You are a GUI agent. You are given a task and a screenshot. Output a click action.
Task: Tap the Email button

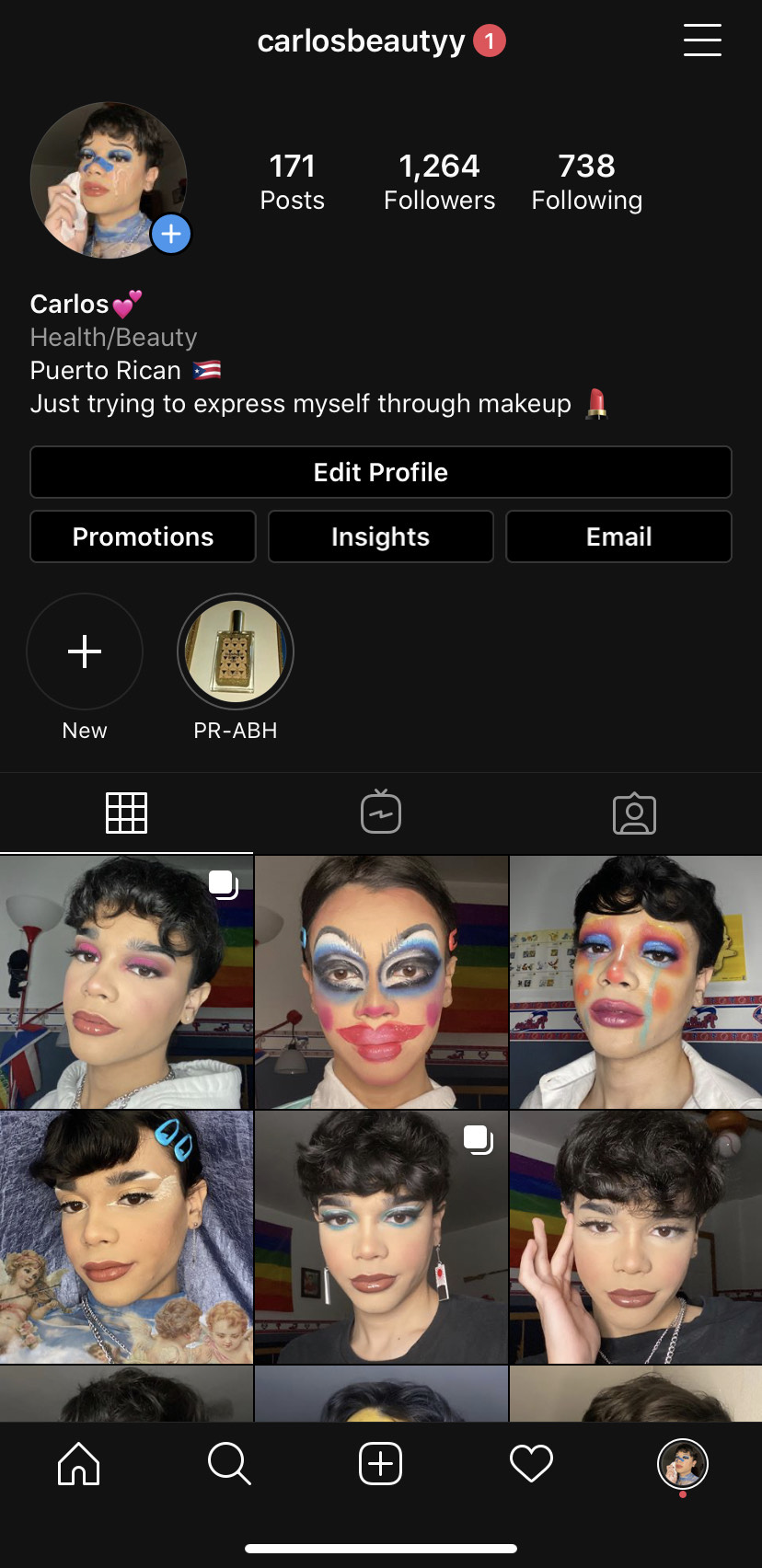tap(618, 536)
